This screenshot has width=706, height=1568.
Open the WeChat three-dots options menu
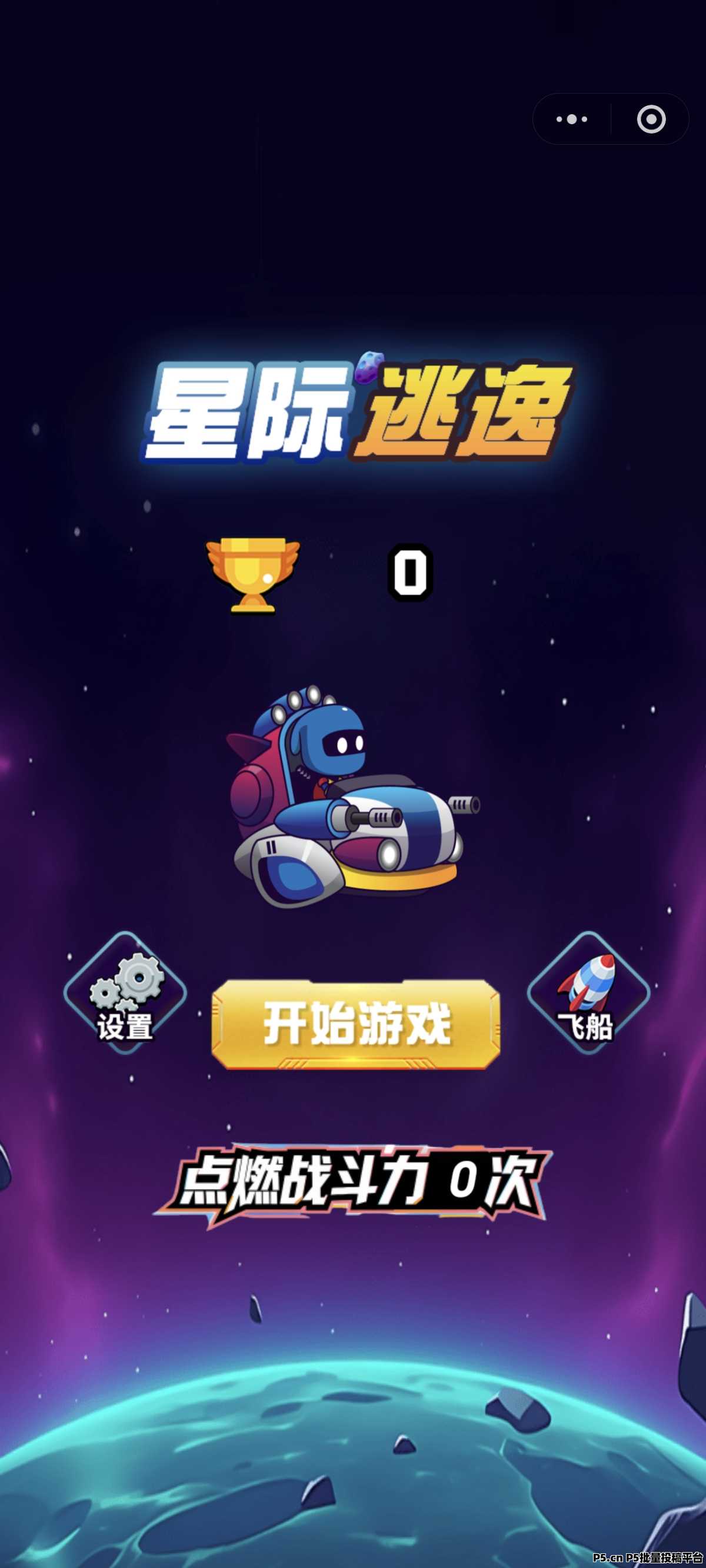click(x=570, y=119)
